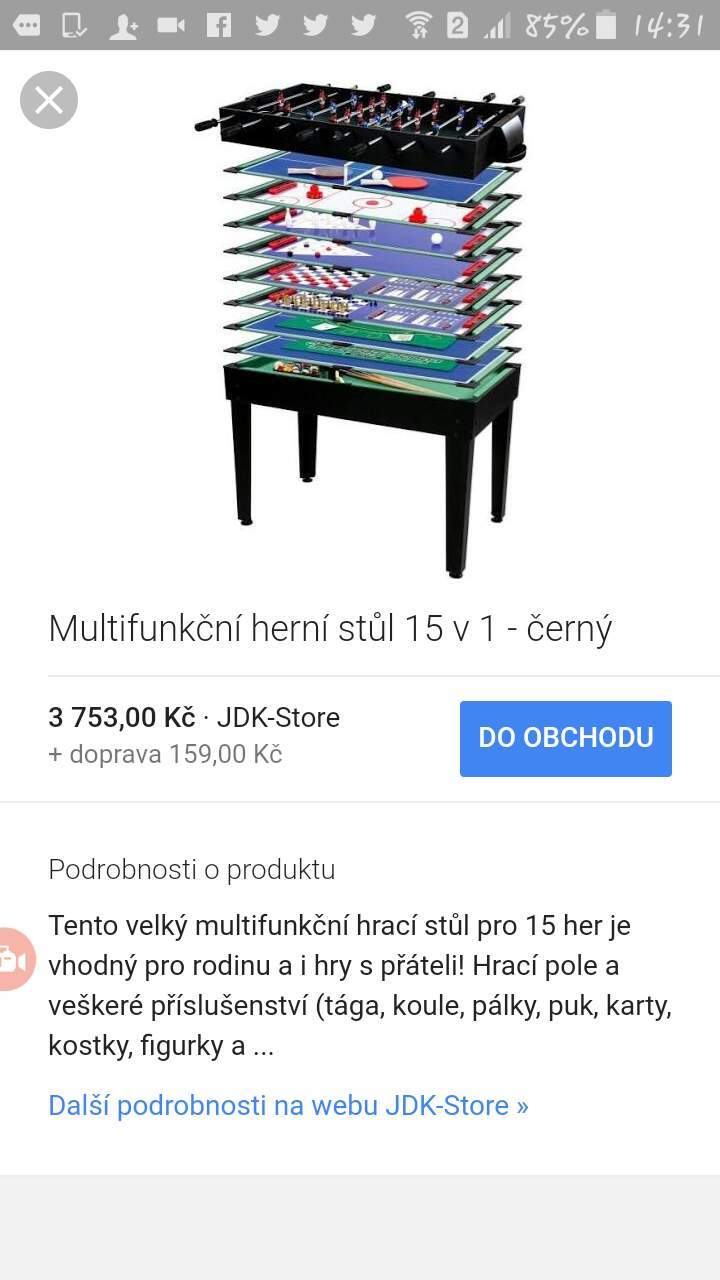
Task: Close the product detail view
Action: click(49, 100)
